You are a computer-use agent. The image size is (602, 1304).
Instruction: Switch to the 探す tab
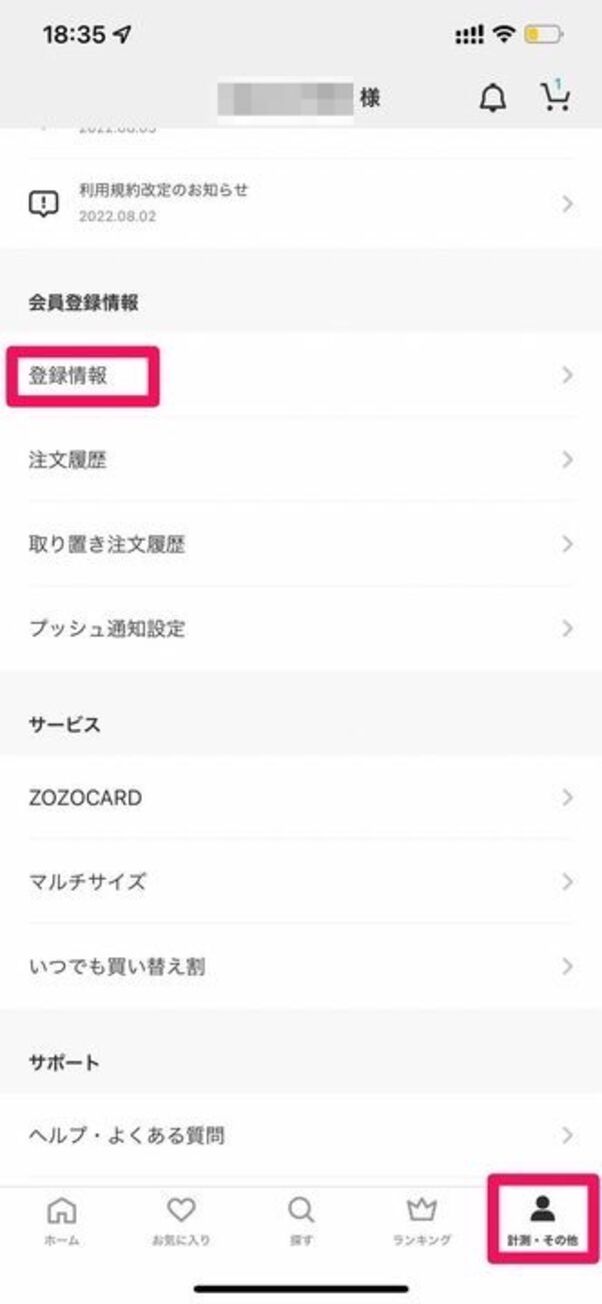301,1221
